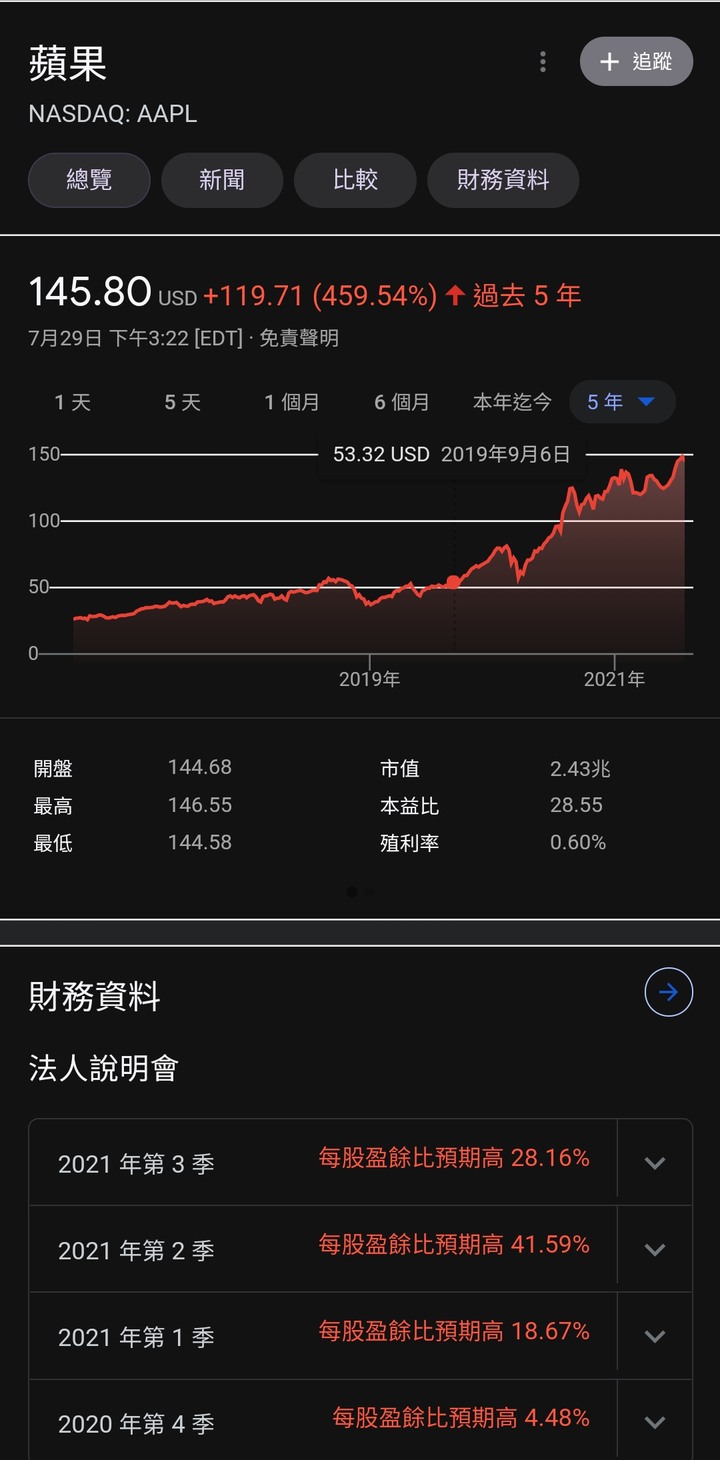Switch to the 新聞 chip
The width and height of the screenshot is (720, 1460).
point(222,180)
